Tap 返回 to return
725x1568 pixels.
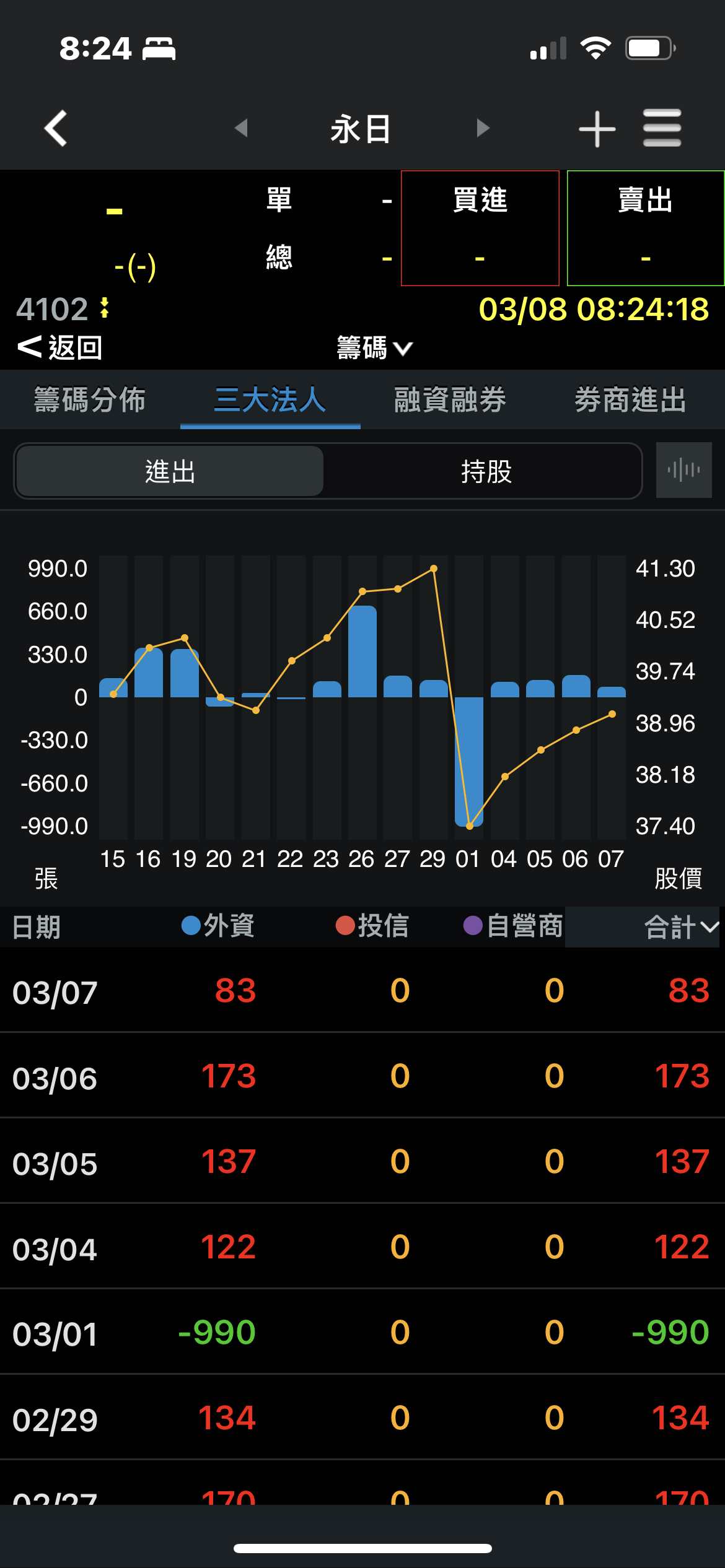(x=60, y=347)
